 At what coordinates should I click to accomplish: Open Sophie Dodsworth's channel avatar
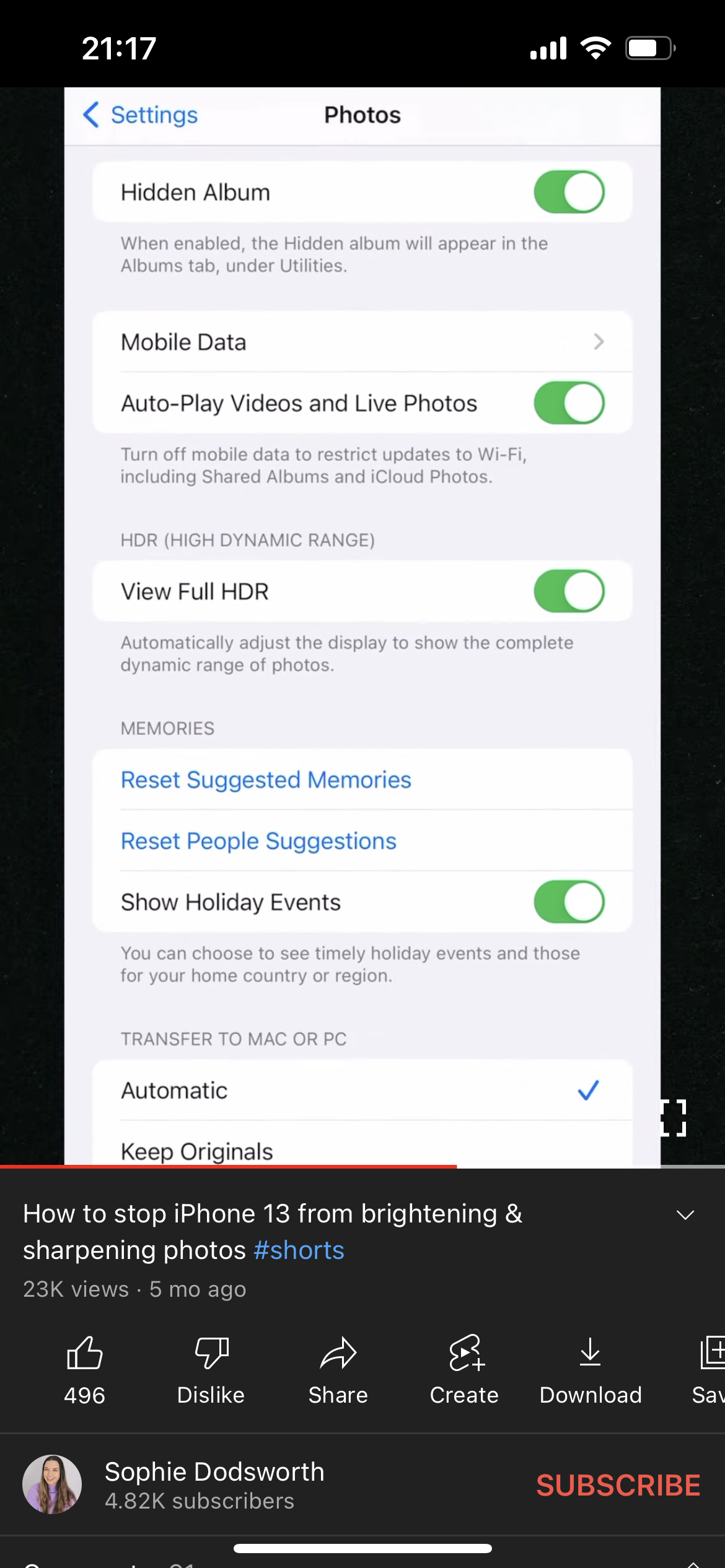pyautogui.click(x=52, y=1484)
